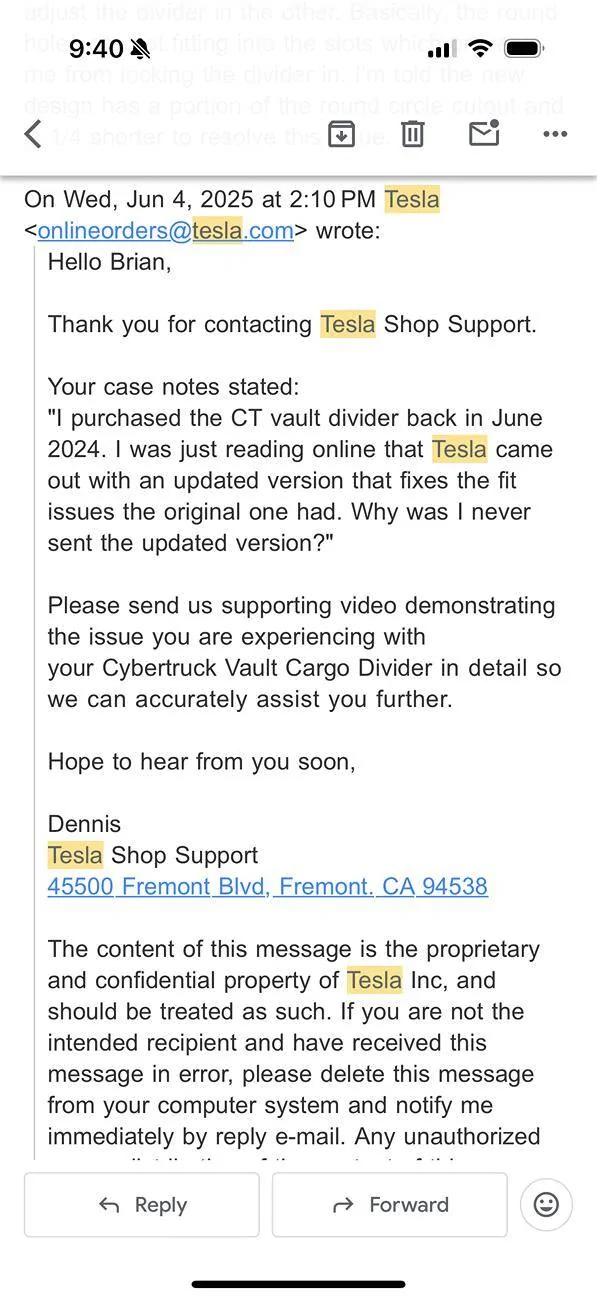597x1300 pixels.
Task: Forward this email
Action: (x=390, y=1205)
